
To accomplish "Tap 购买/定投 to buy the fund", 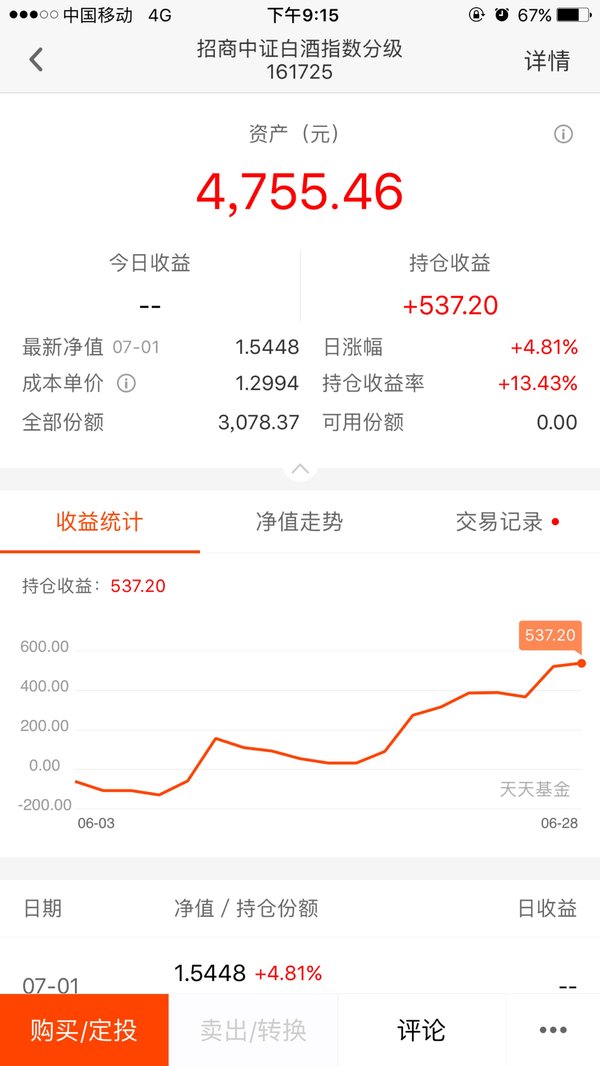I will 84,1030.
